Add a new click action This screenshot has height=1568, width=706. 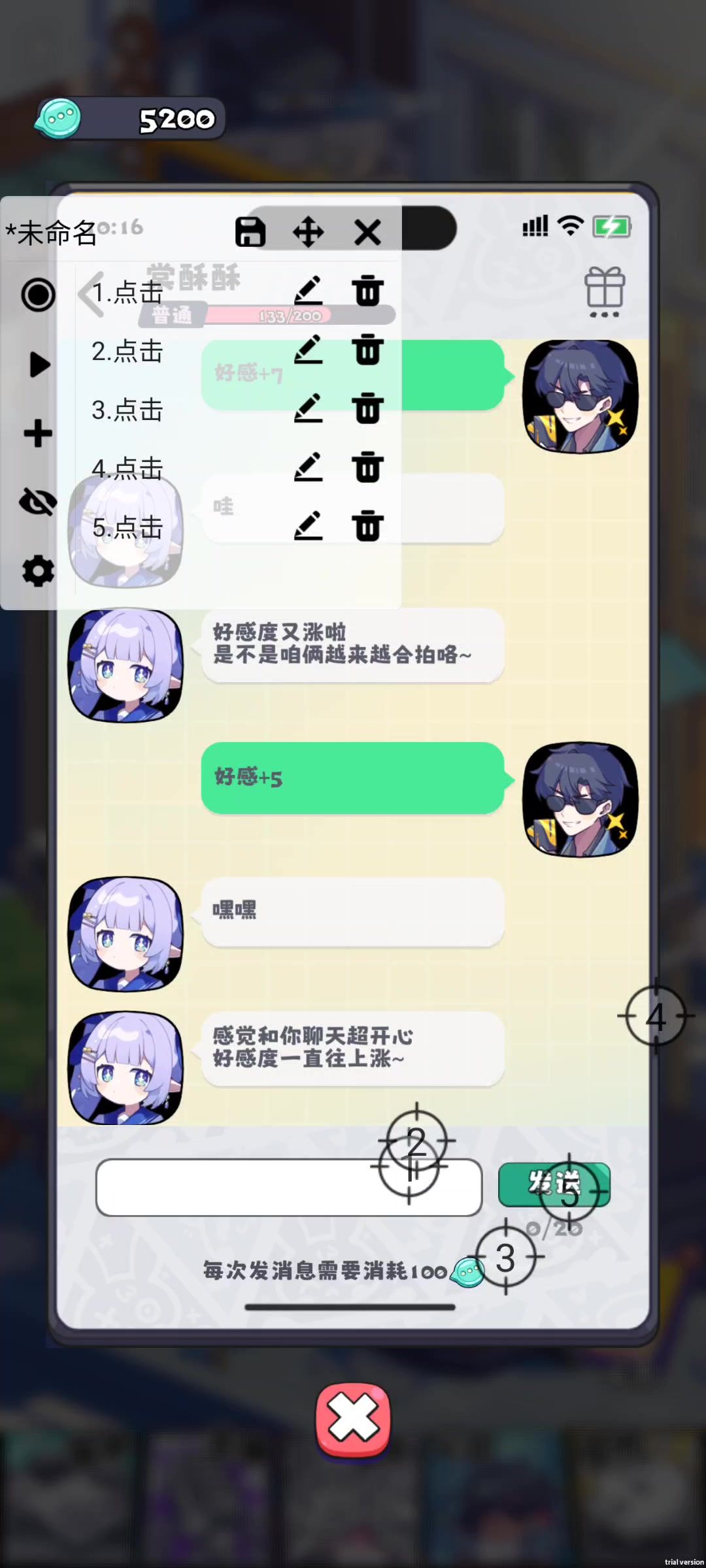[x=38, y=433]
